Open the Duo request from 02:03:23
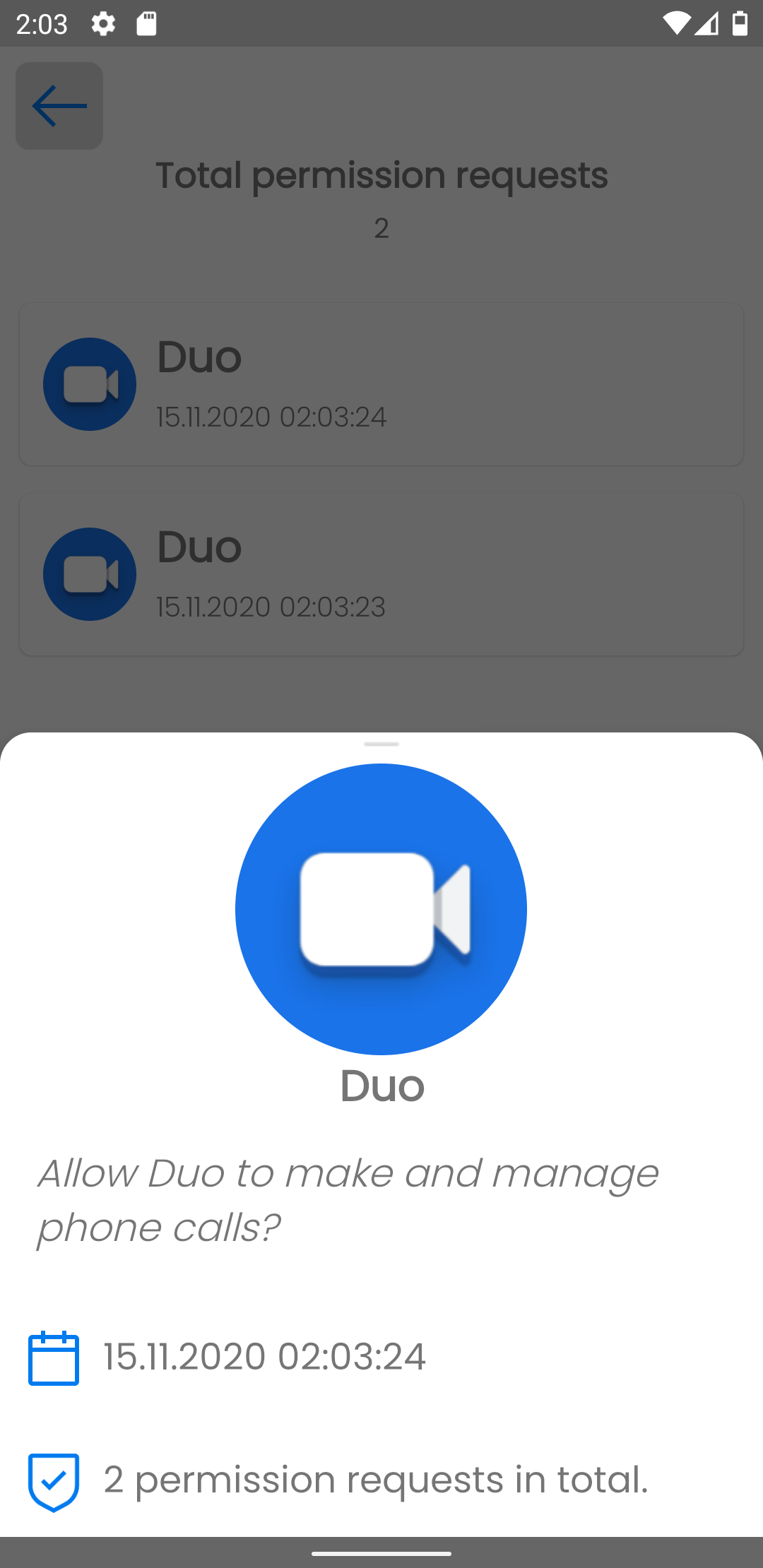 click(x=381, y=574)
